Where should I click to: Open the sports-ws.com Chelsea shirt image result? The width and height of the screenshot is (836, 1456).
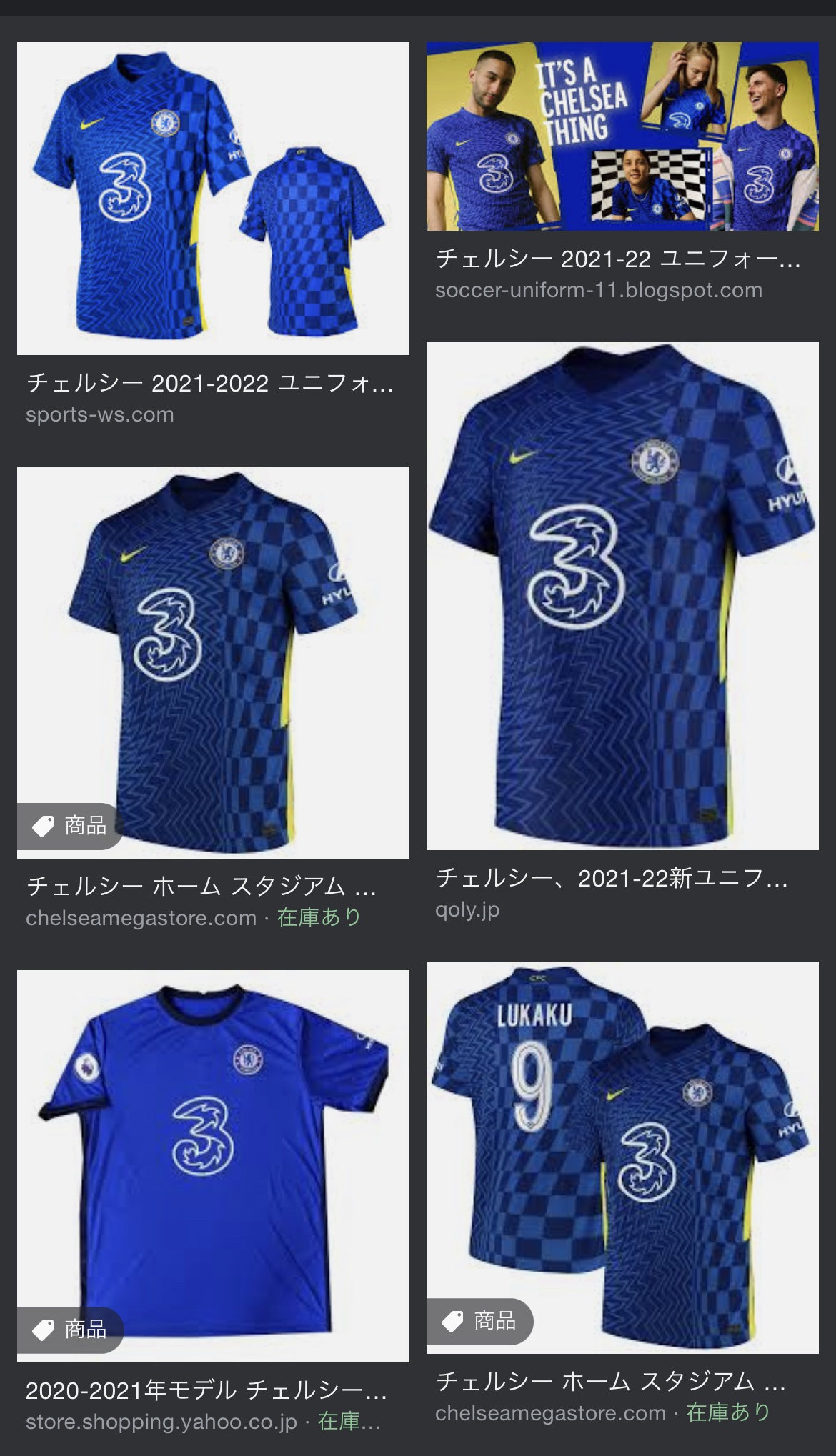click(213, 199)
